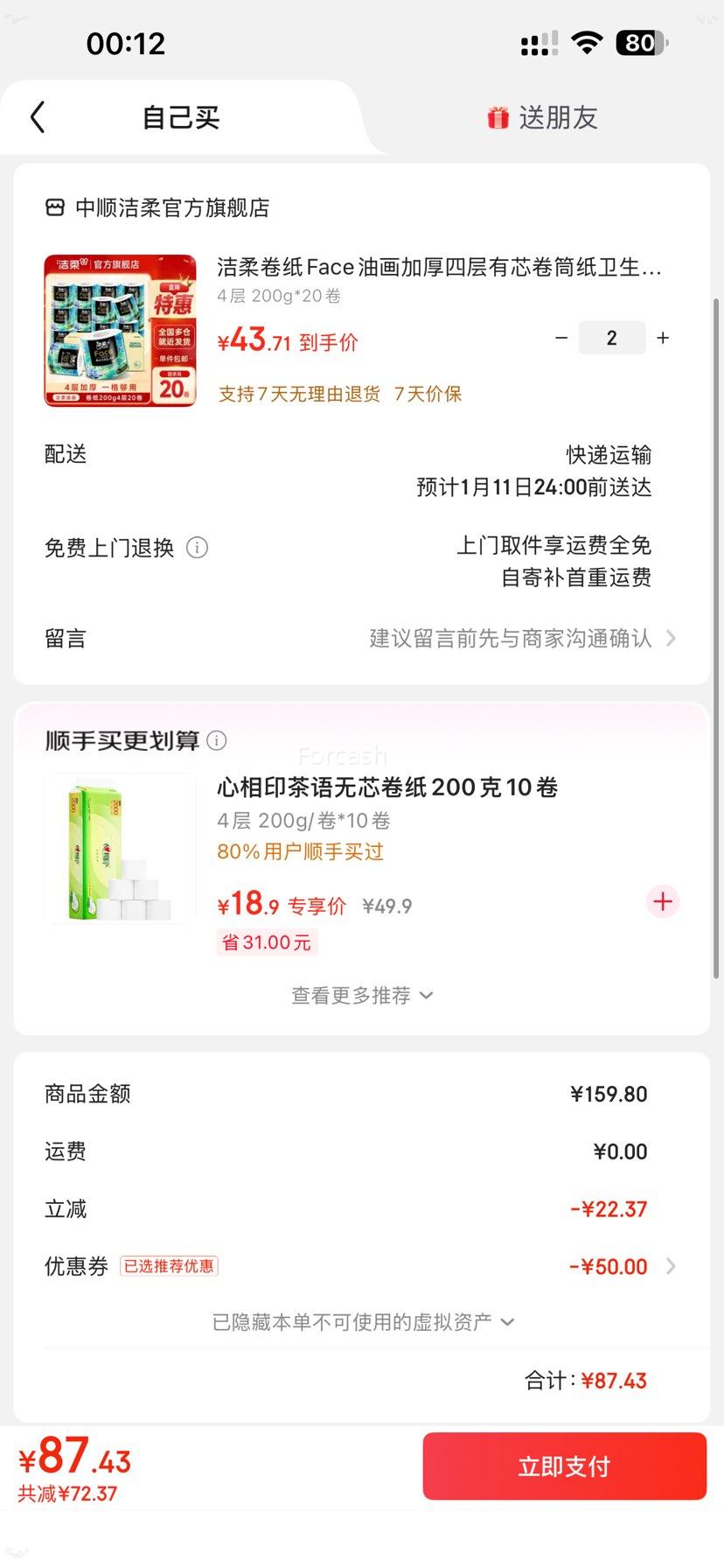Tap the info icon beside 顺手买更划算
The height and width of the screenshot is (1568, 724).
pos(217,740)
